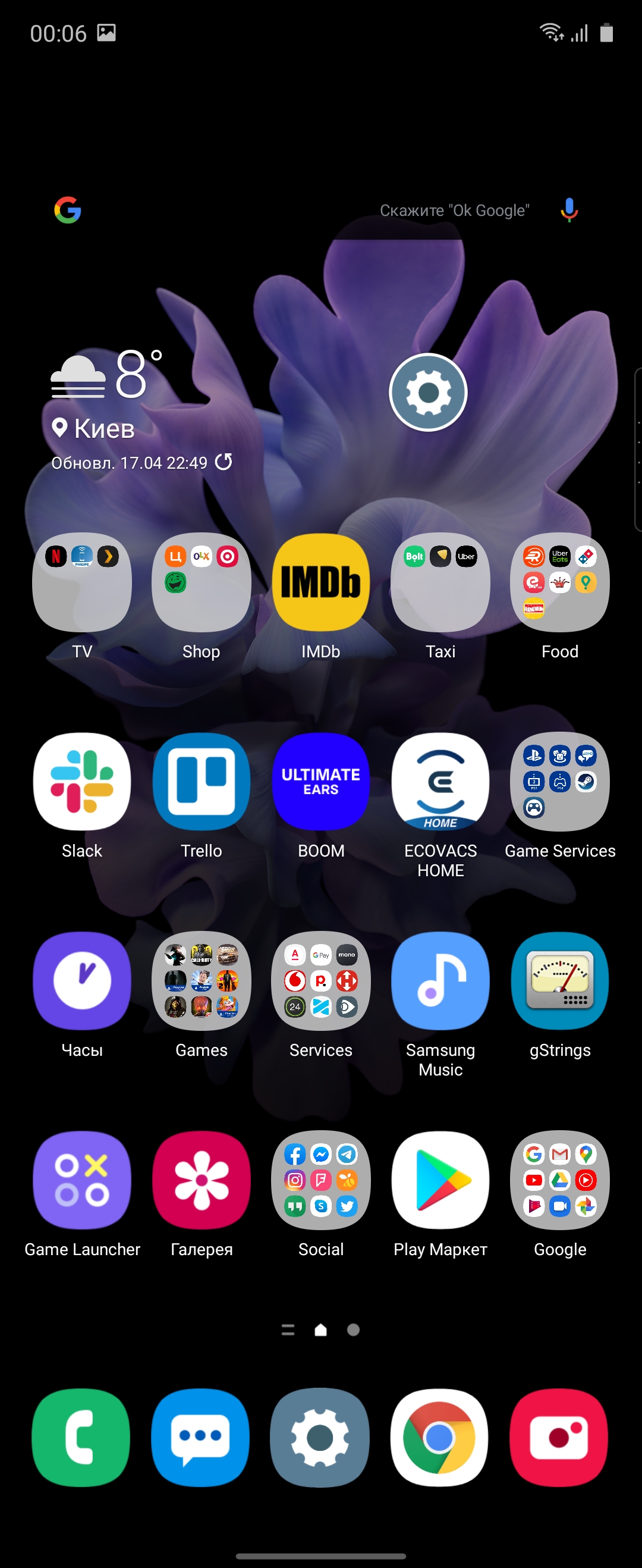Launch the gStrings tuner app
This screenshot has width=642, height=1568.
tap(560, 981)
